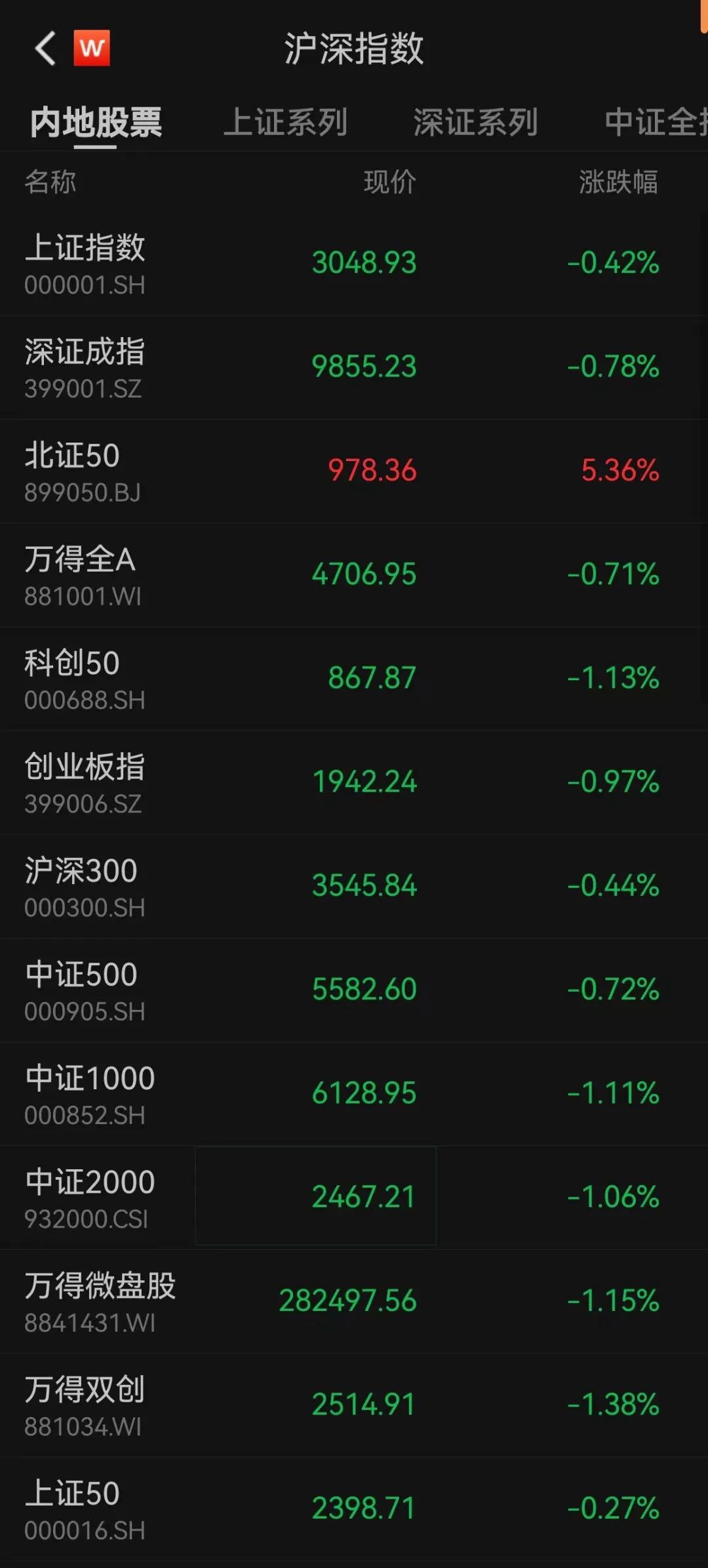The width and height of the screenshot is (708, 1568).
Task: Switch to the 深证系列 tab
Action: tap(475, 123)
